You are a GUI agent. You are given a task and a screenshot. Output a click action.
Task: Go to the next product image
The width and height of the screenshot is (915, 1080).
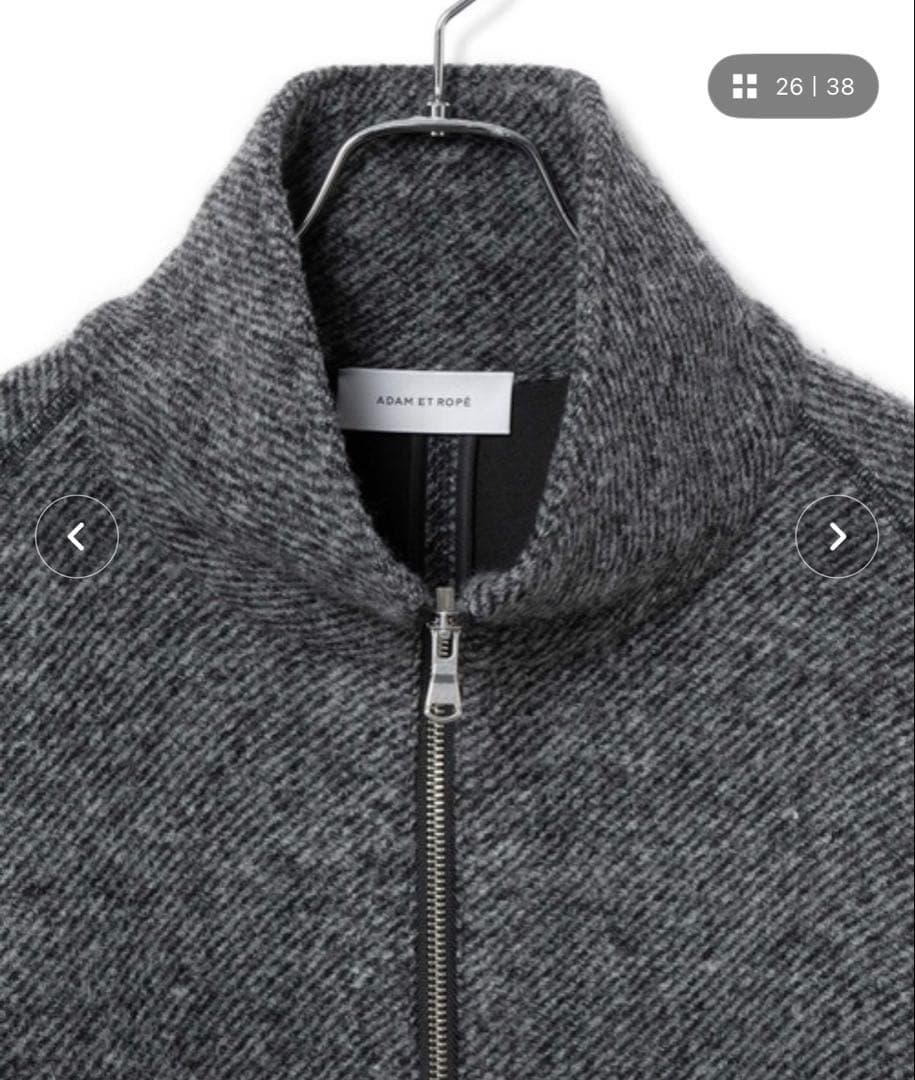(837, 537)
